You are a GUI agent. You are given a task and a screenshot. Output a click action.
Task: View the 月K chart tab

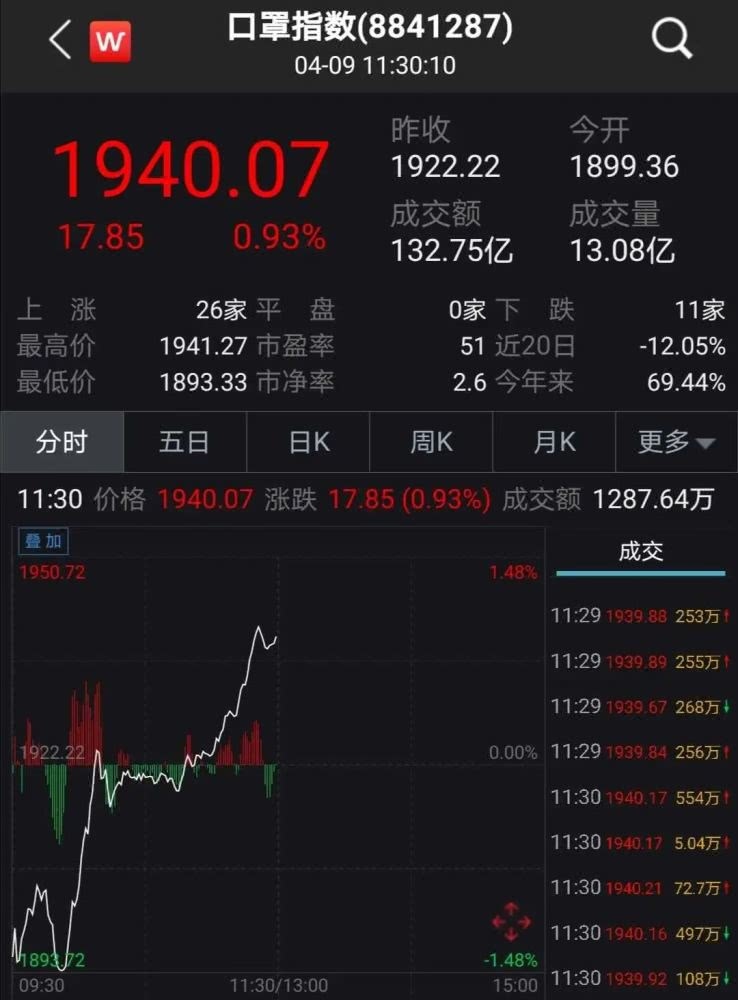554,442
